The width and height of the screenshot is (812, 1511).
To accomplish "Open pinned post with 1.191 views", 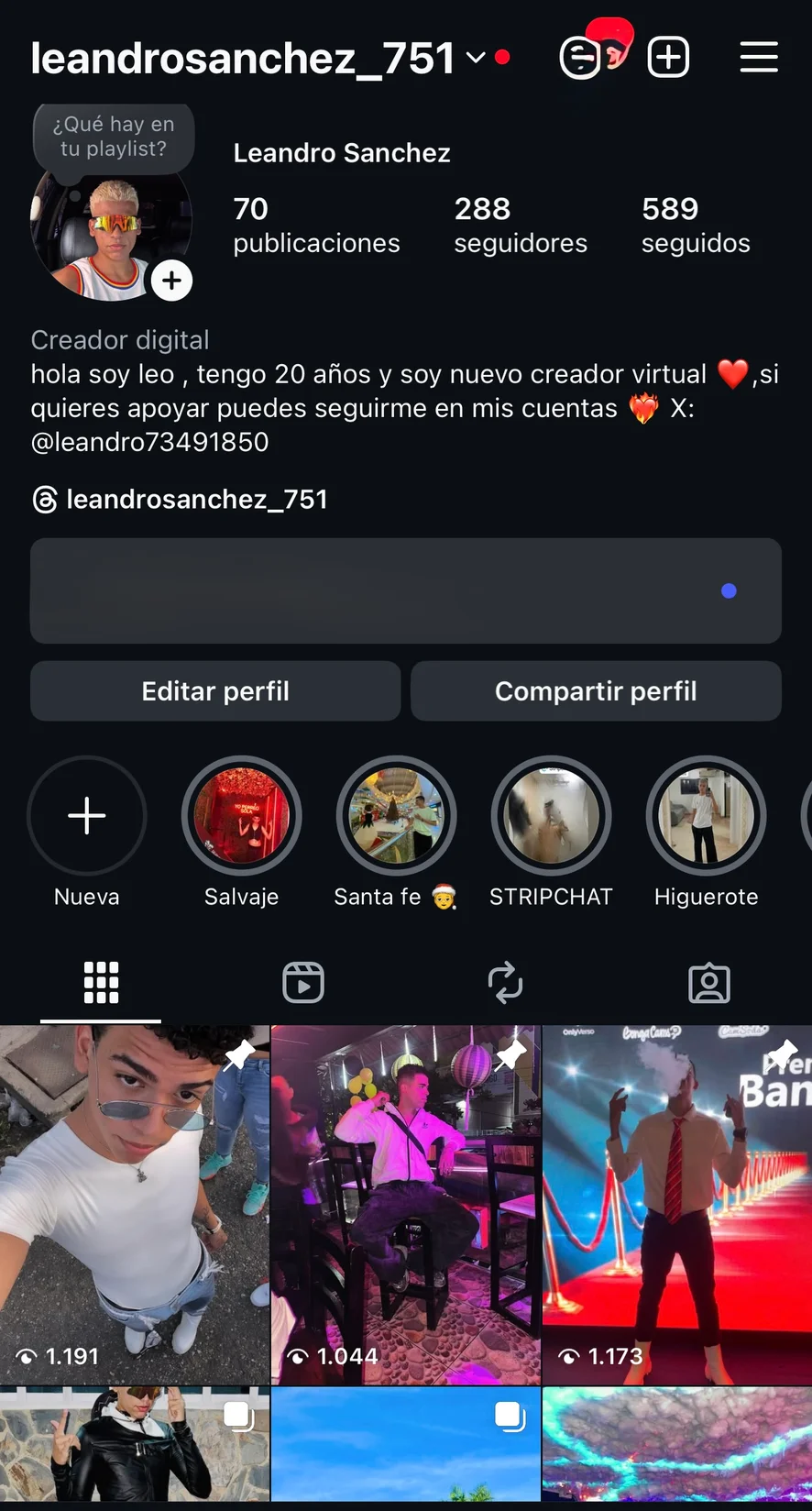I will coord(135,1204).
